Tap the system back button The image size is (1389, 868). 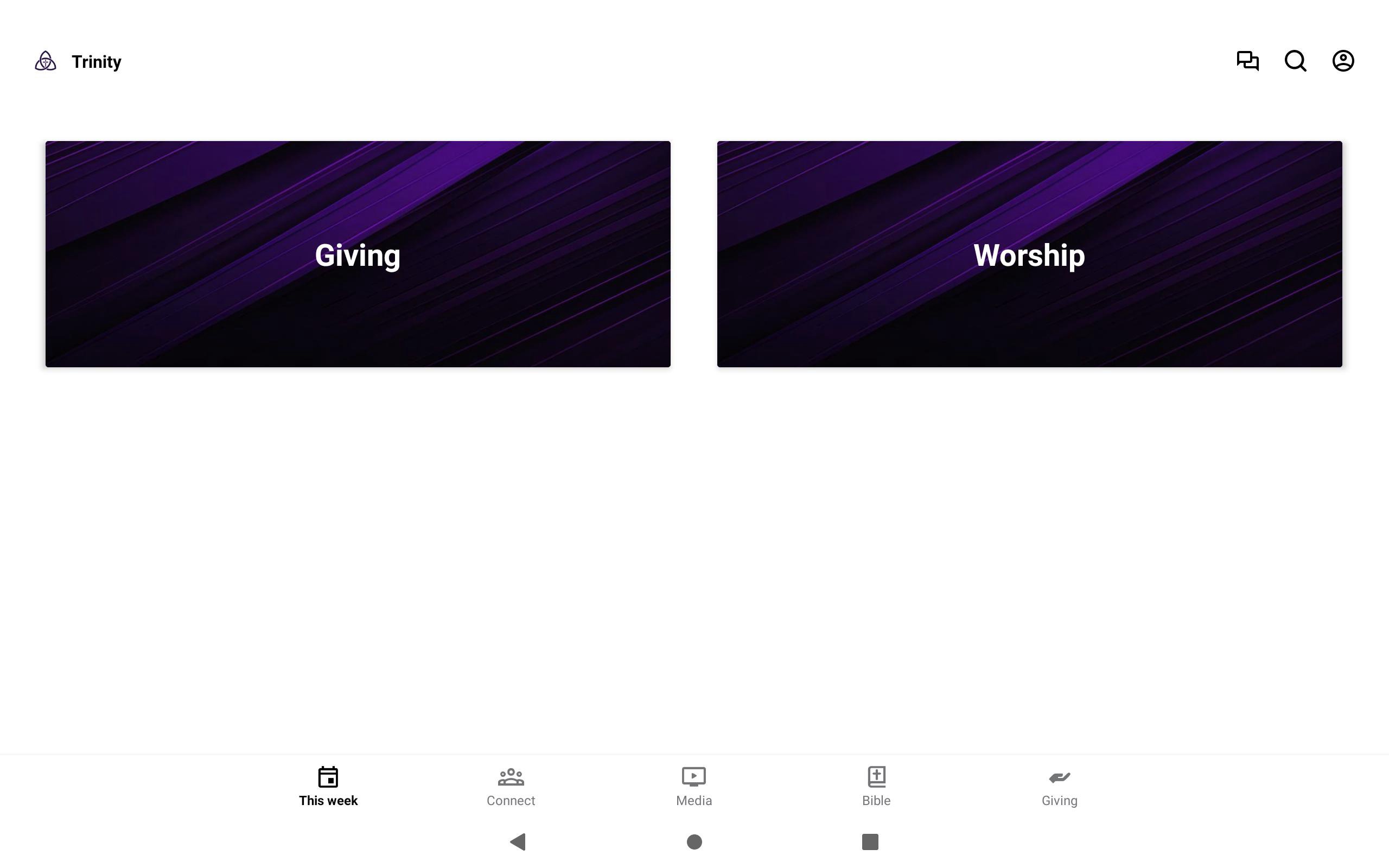point(518,841)
